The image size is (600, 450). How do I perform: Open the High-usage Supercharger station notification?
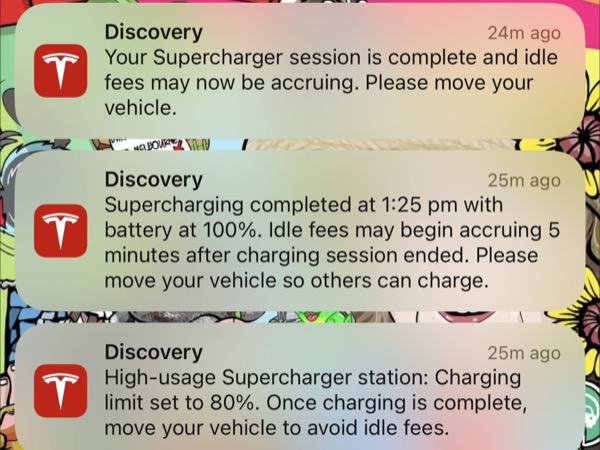[300, 386]
